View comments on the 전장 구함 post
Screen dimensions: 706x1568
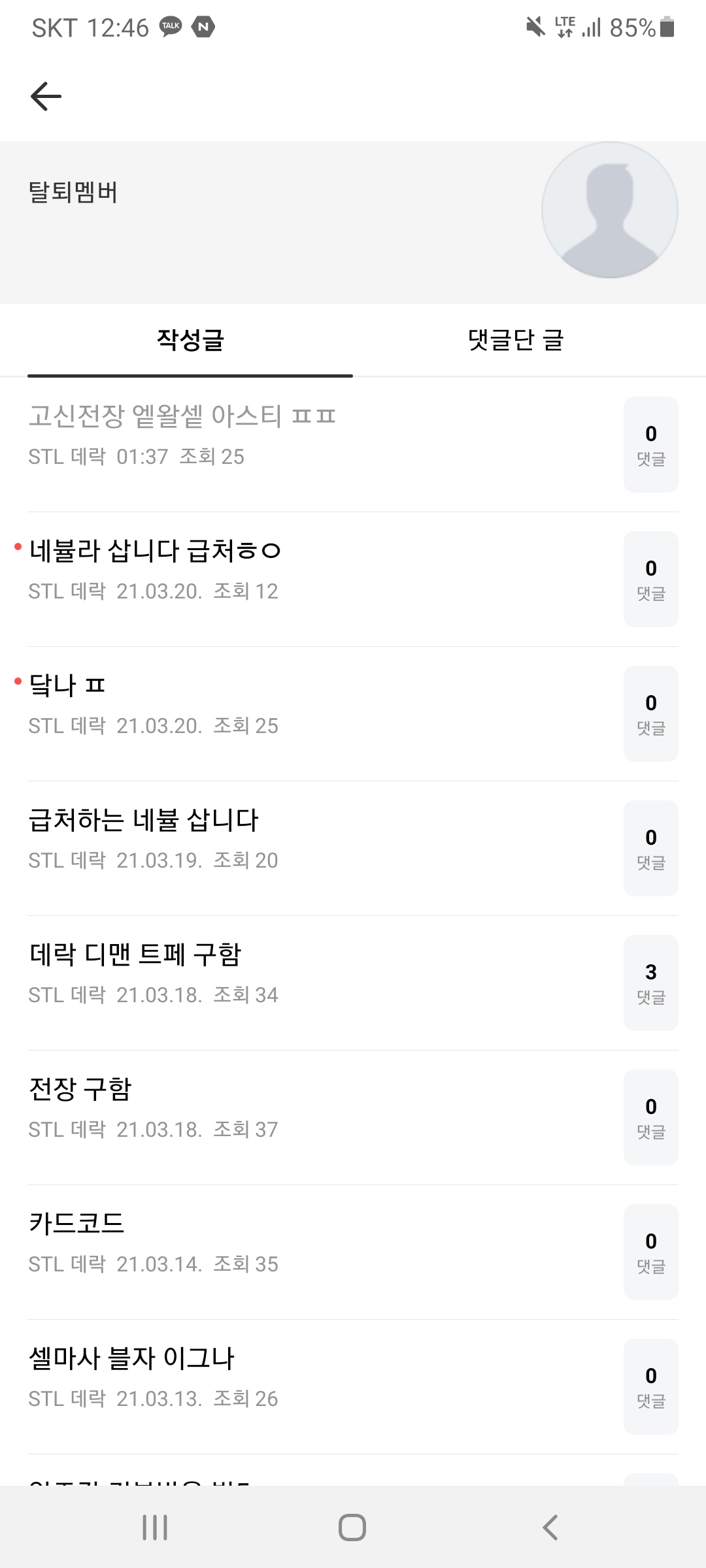[650, 1117]
